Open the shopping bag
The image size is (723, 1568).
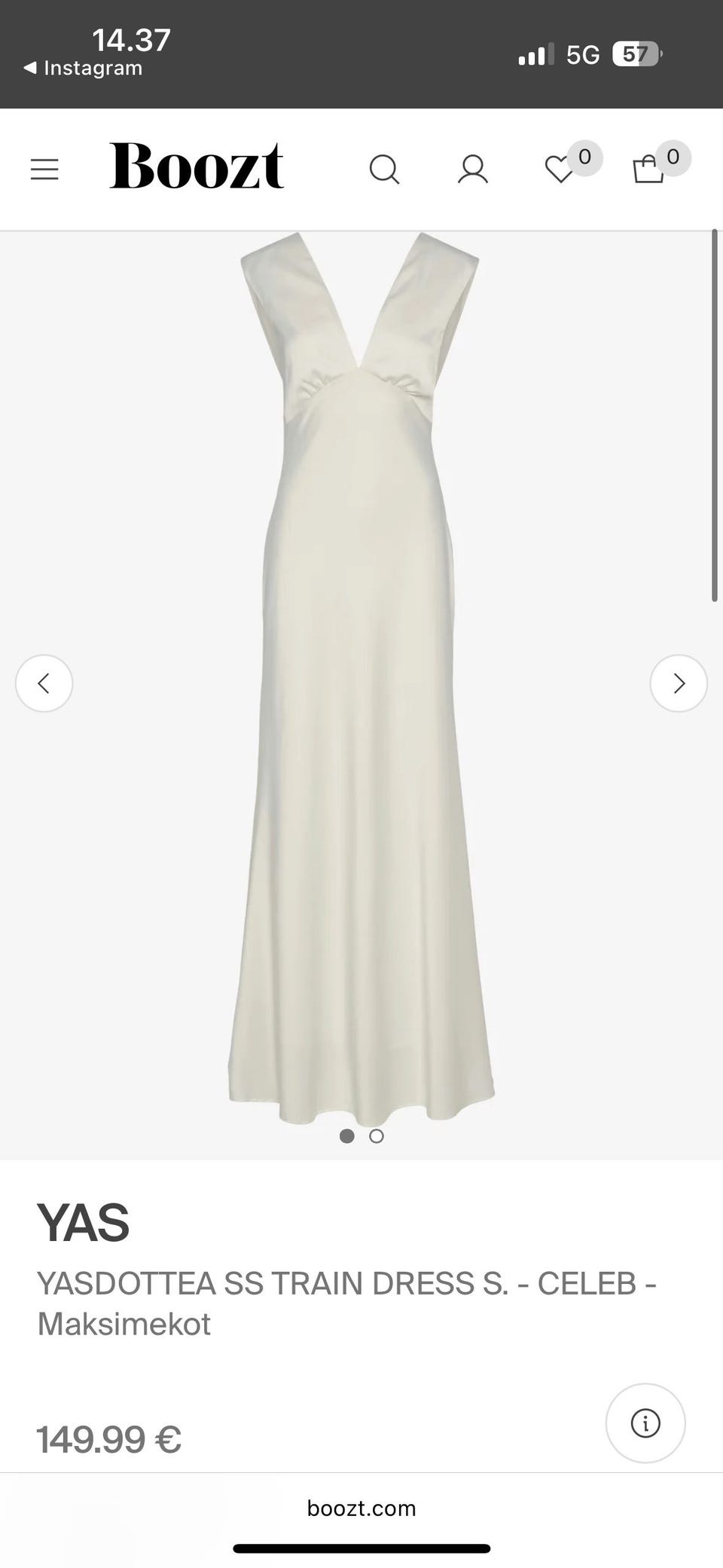pyautogui.click(x=648, y=169)
